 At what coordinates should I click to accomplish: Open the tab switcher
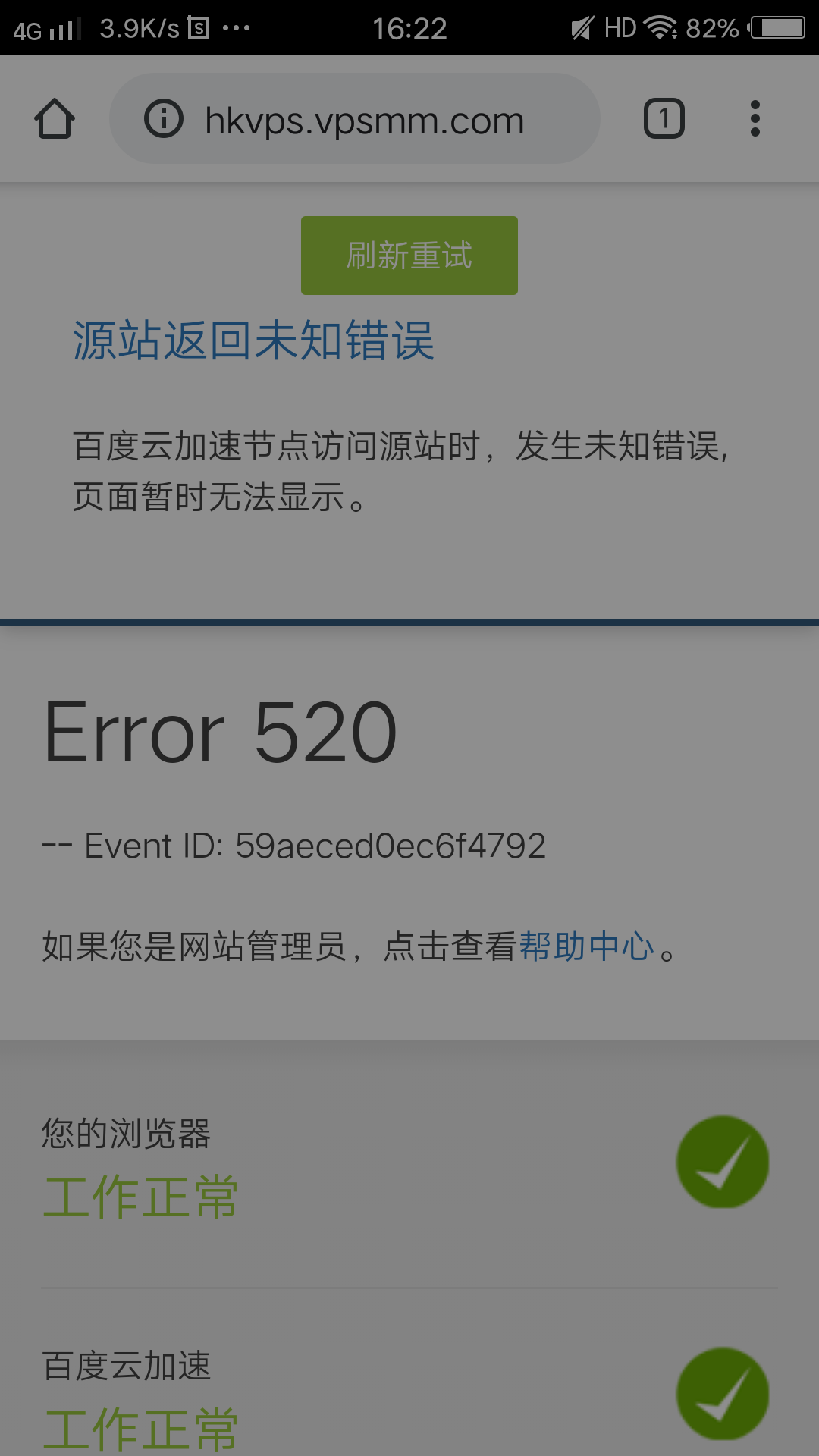point(664,119)
